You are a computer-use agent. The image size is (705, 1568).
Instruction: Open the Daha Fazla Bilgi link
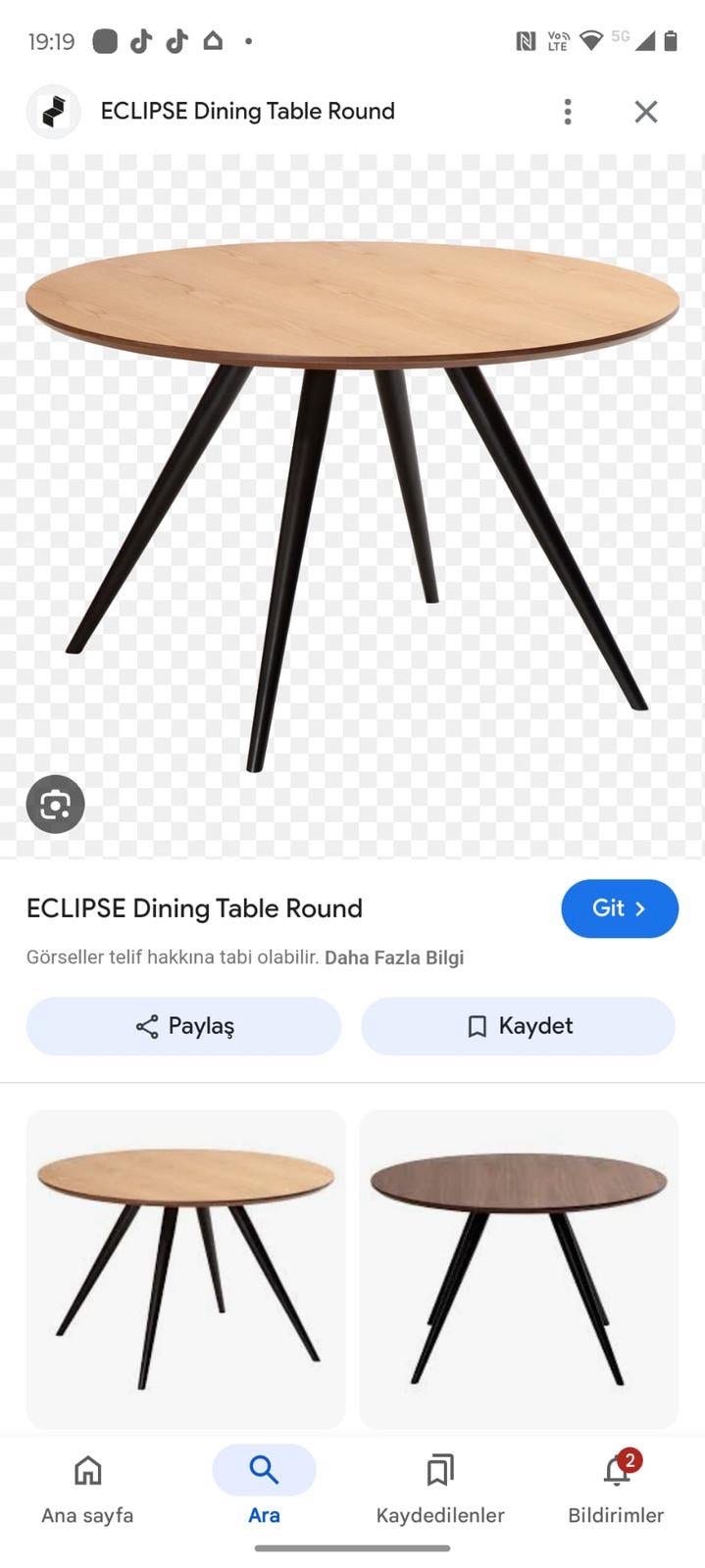pyautogui.click(x=394, y=957)
